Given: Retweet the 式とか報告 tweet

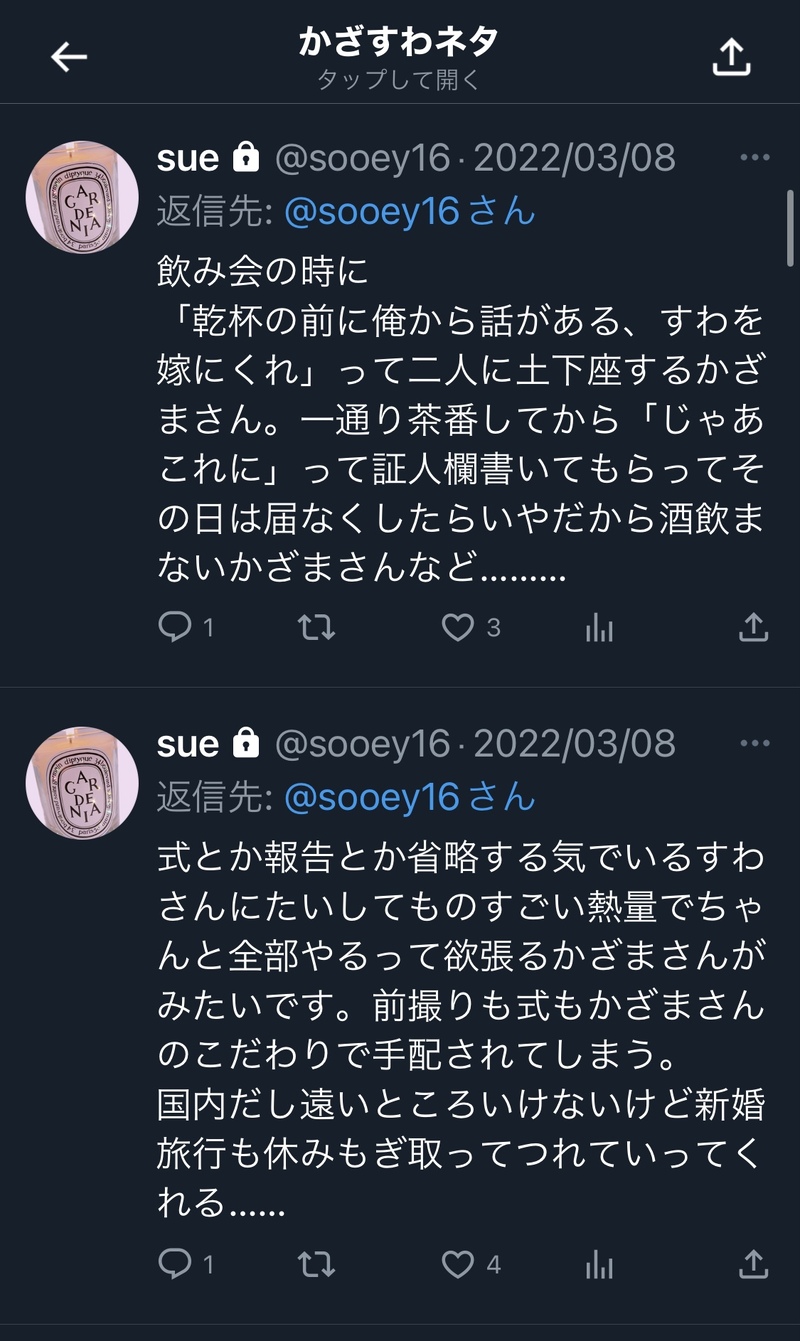Looking at the screenshot, I should (x=316, y=1265).
